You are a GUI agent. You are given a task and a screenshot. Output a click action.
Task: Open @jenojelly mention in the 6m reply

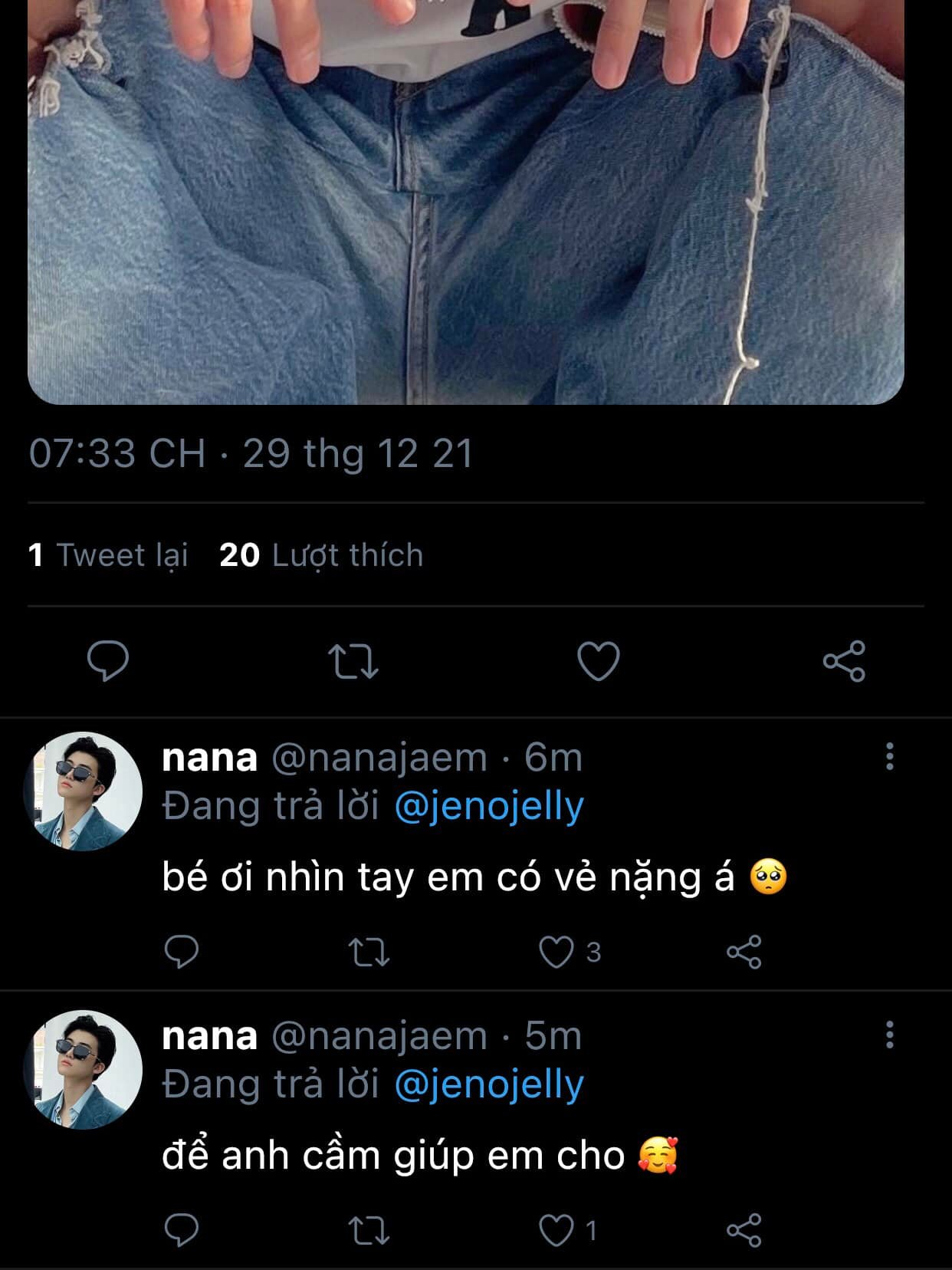point(489,806)
